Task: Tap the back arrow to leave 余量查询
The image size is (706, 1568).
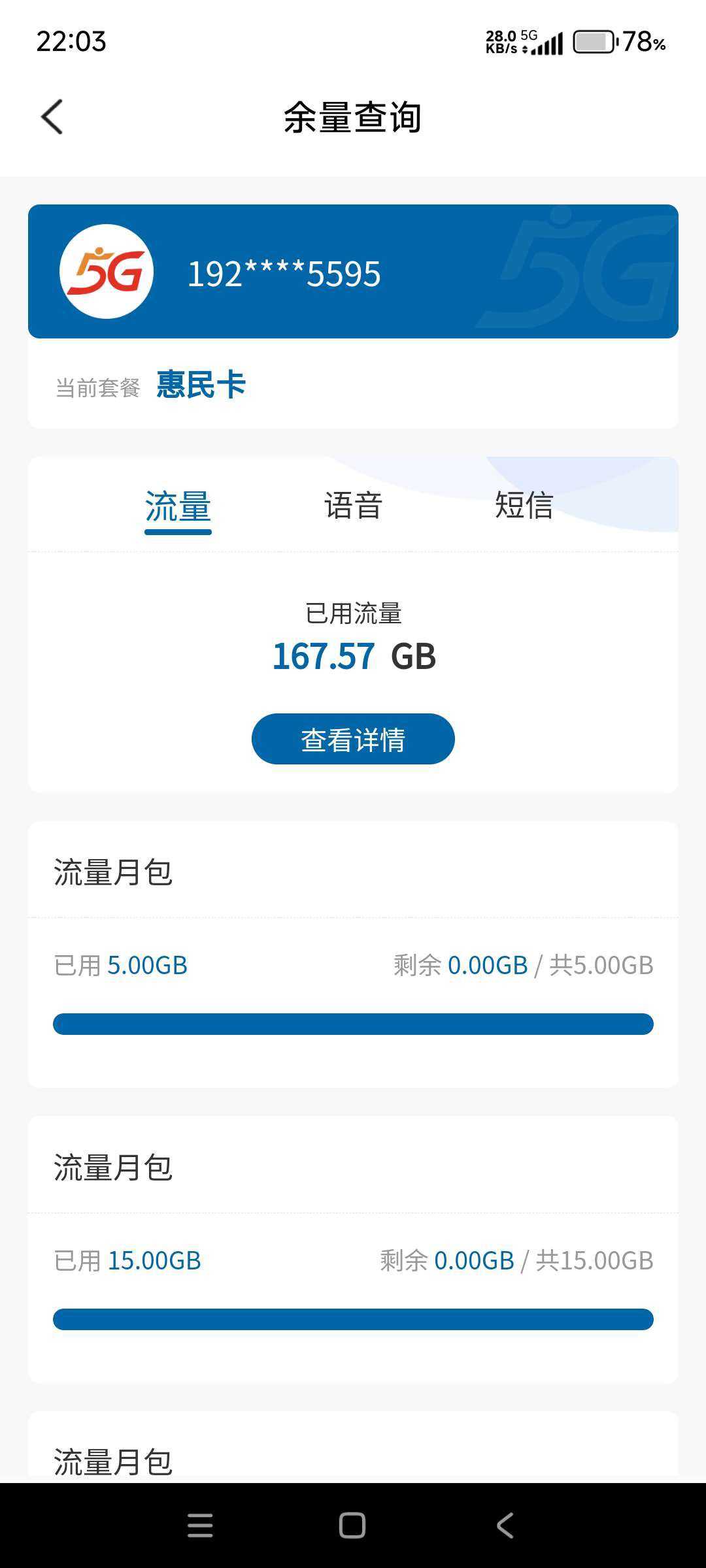Action: pyautogui.click(x=52, y=118)
